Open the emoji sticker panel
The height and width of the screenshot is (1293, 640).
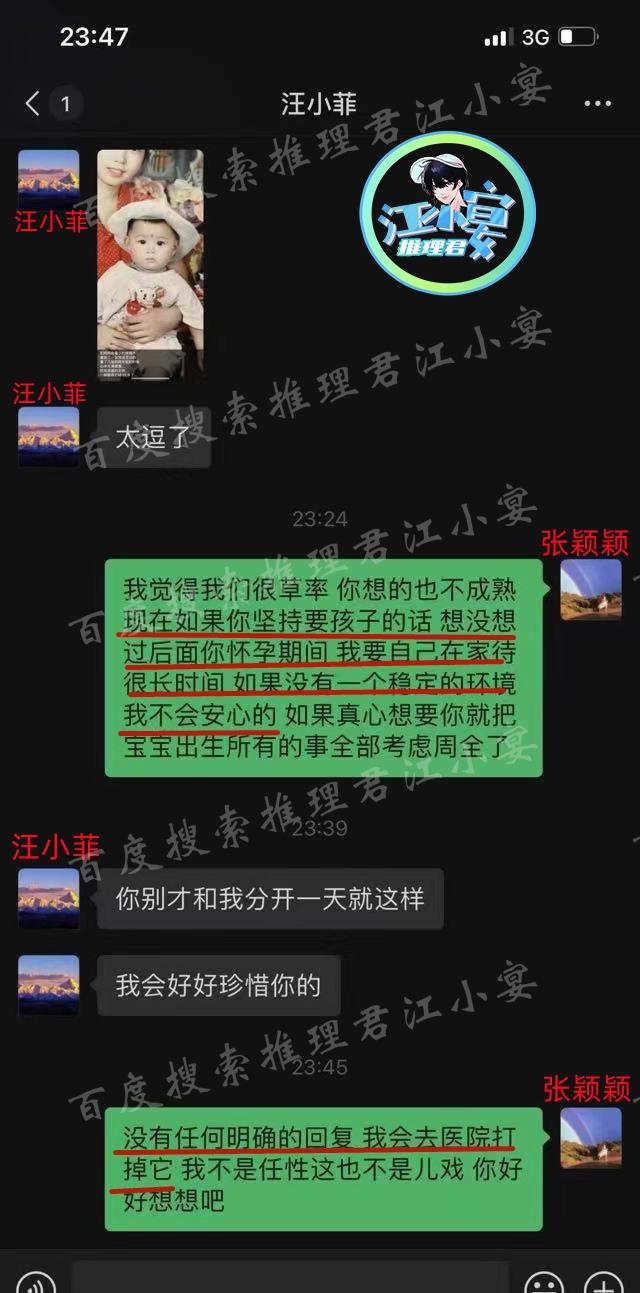pyautogui.click(x=544, y=1280)
